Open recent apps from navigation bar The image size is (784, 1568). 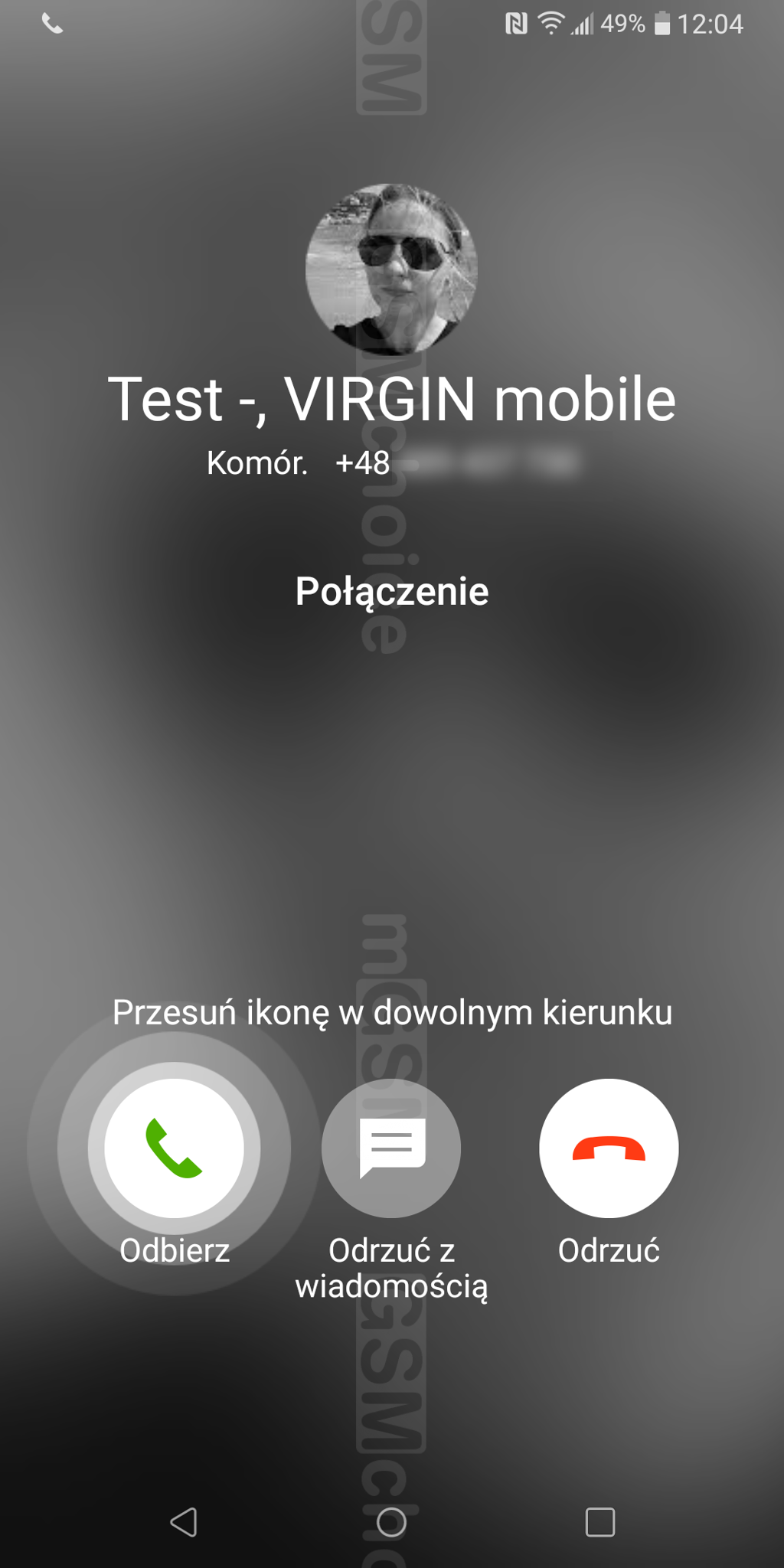click(600, 1522)
